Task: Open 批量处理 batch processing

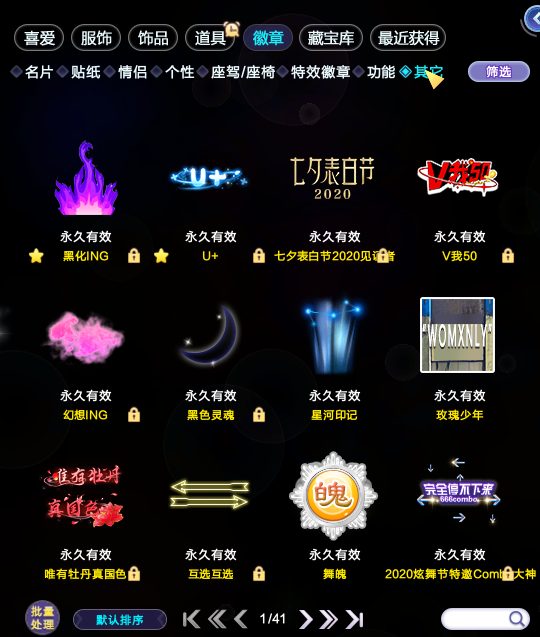Action: [42, 618]
